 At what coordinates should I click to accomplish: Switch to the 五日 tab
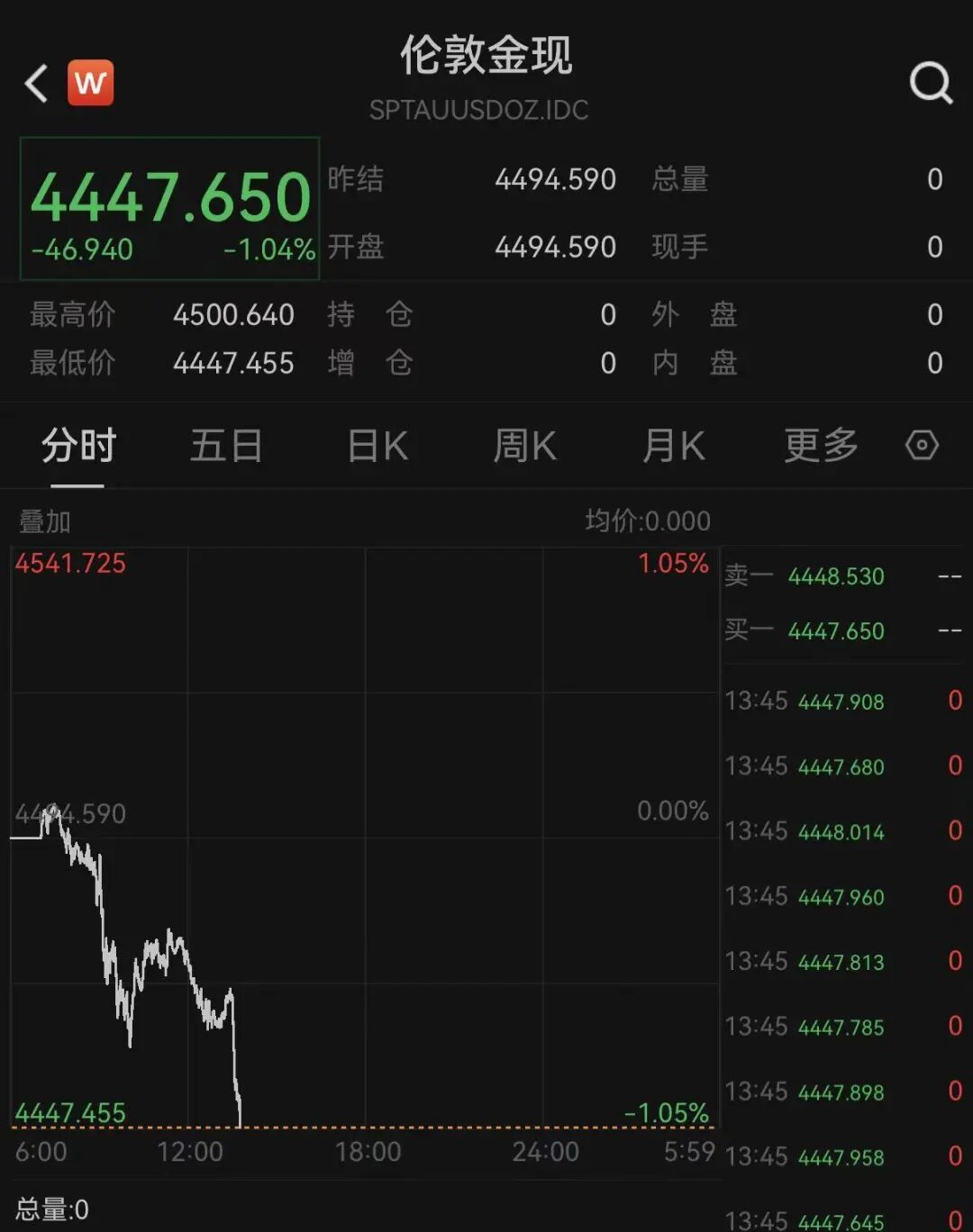click(x=226, y=446)
